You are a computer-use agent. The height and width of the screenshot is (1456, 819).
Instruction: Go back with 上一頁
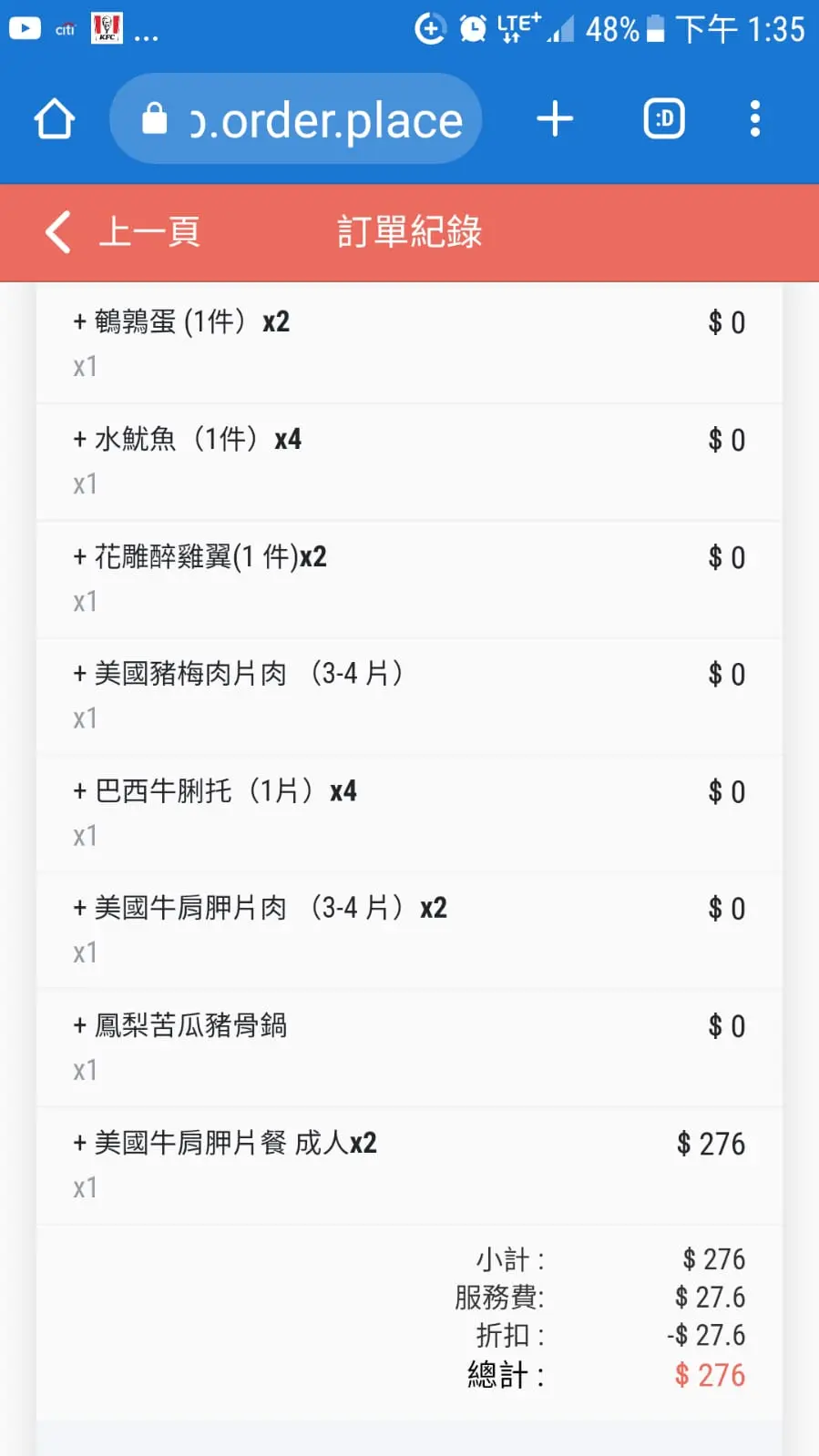[122, 231]
